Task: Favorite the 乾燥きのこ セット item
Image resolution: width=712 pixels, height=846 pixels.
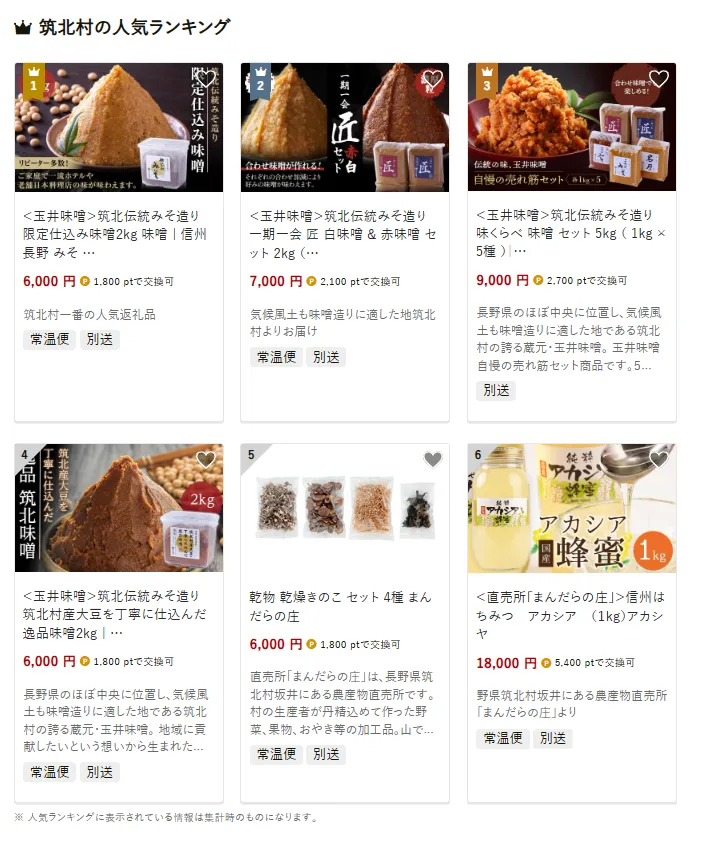Action: [432, 460]
